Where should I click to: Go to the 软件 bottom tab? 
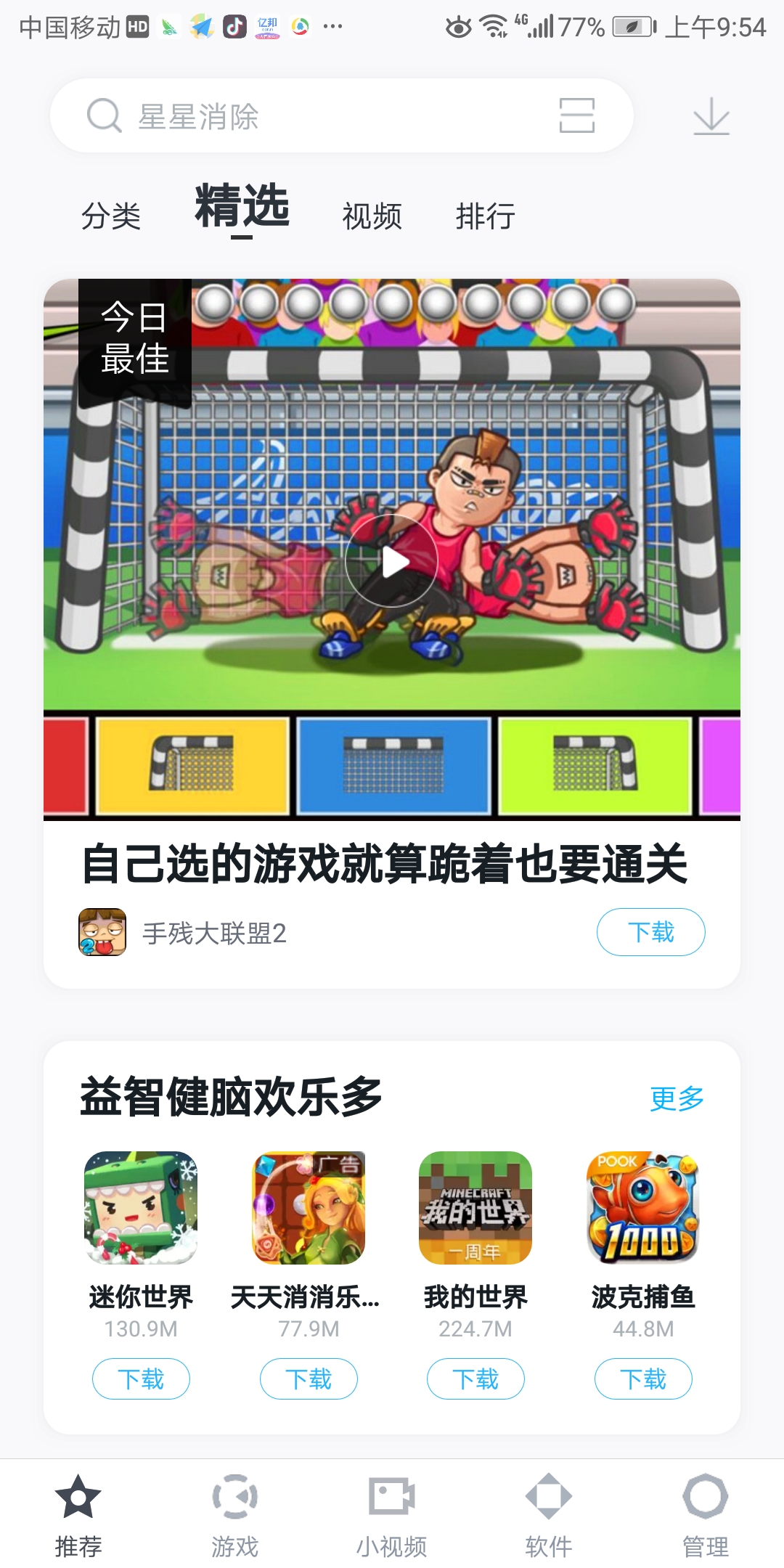(549, 1515)
